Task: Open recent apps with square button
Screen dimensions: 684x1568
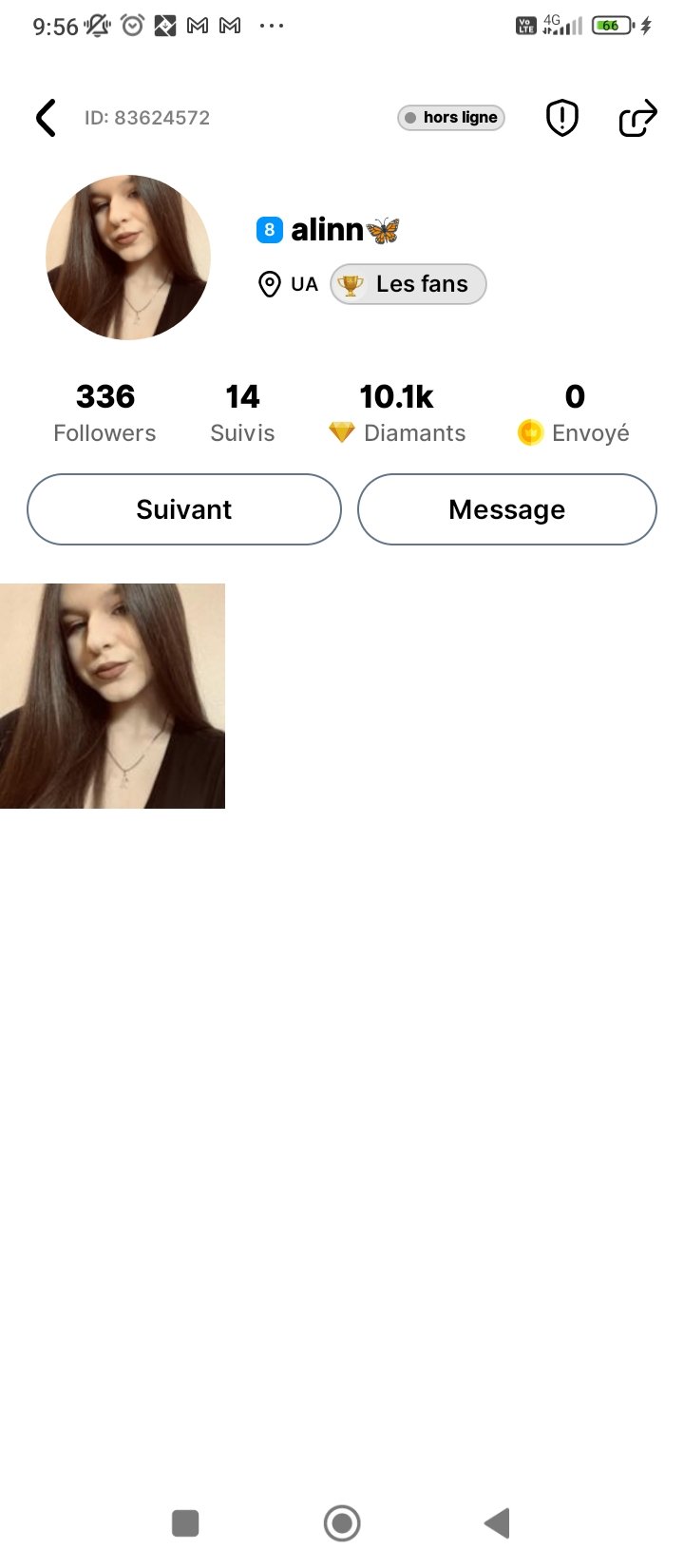Action: point(185,1523)
